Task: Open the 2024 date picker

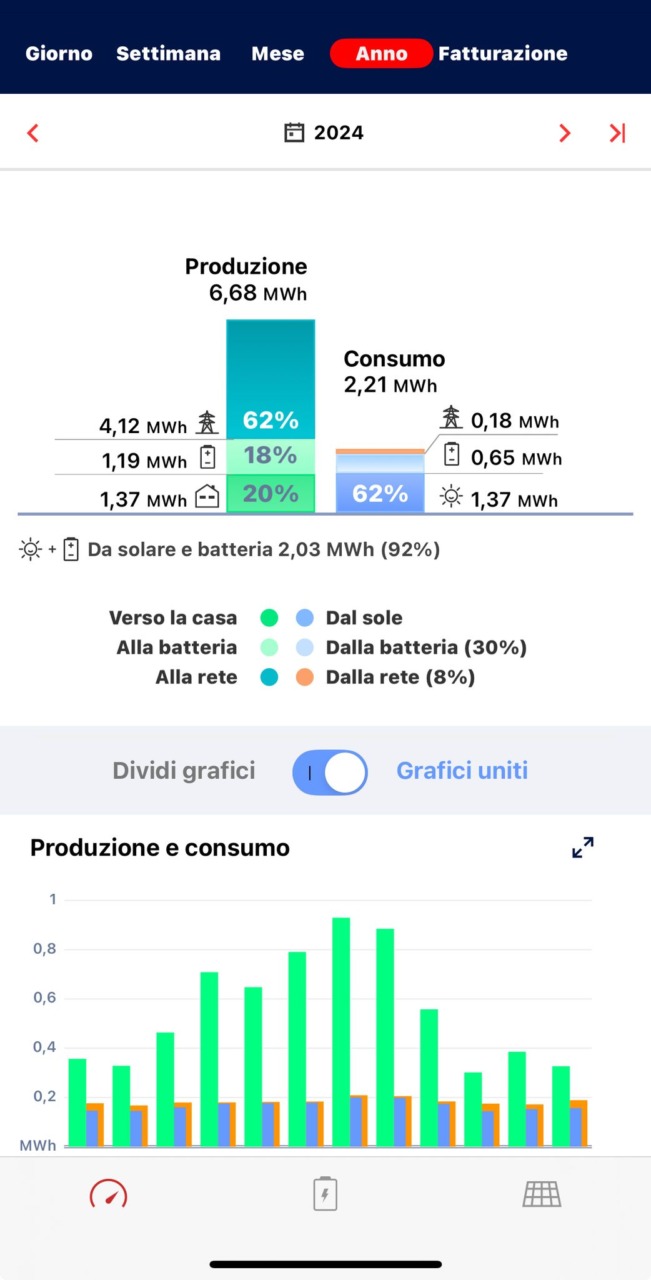Action: pos(324,133)
